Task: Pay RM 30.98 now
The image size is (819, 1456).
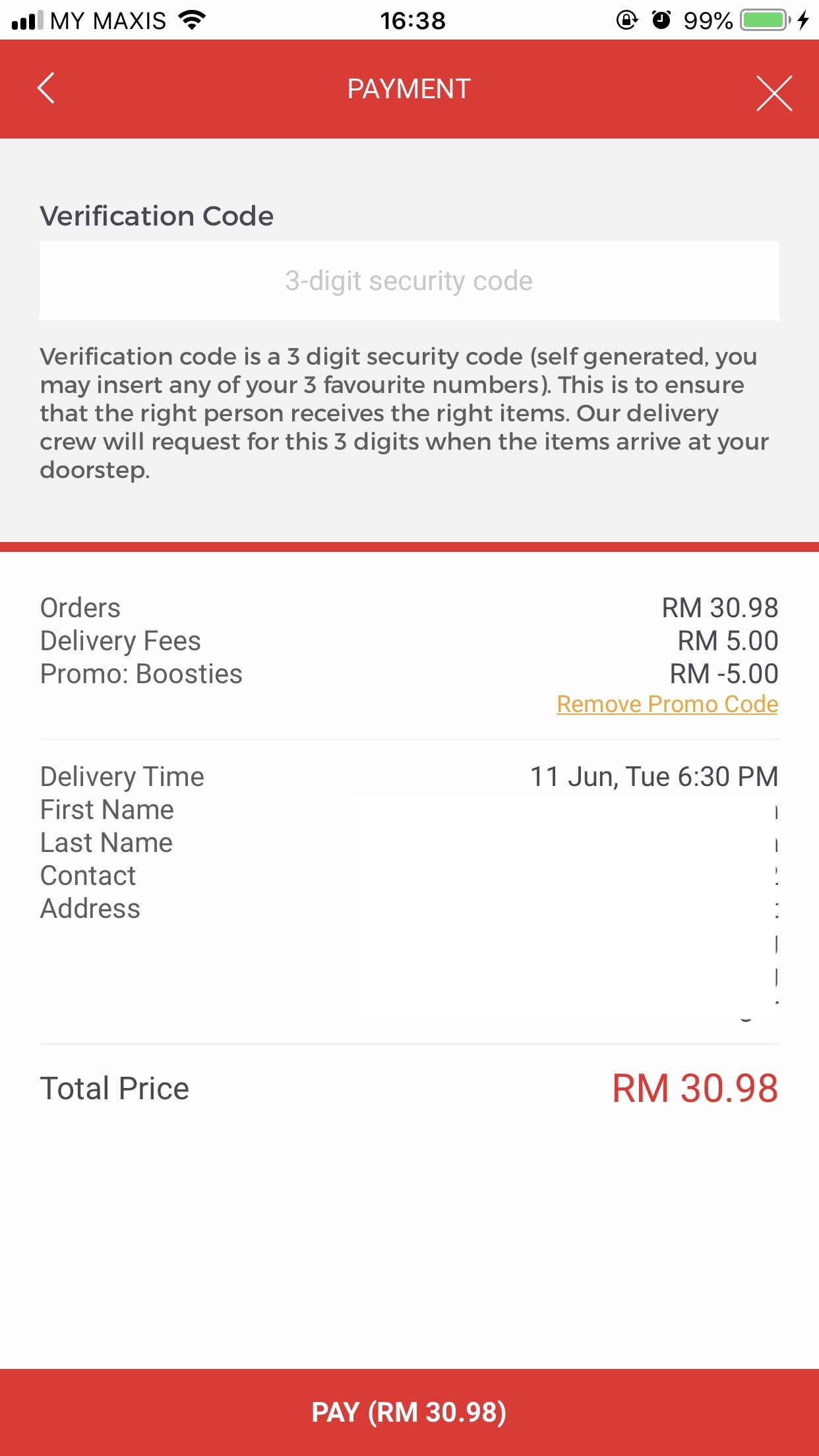Action: coord(409,1412)
